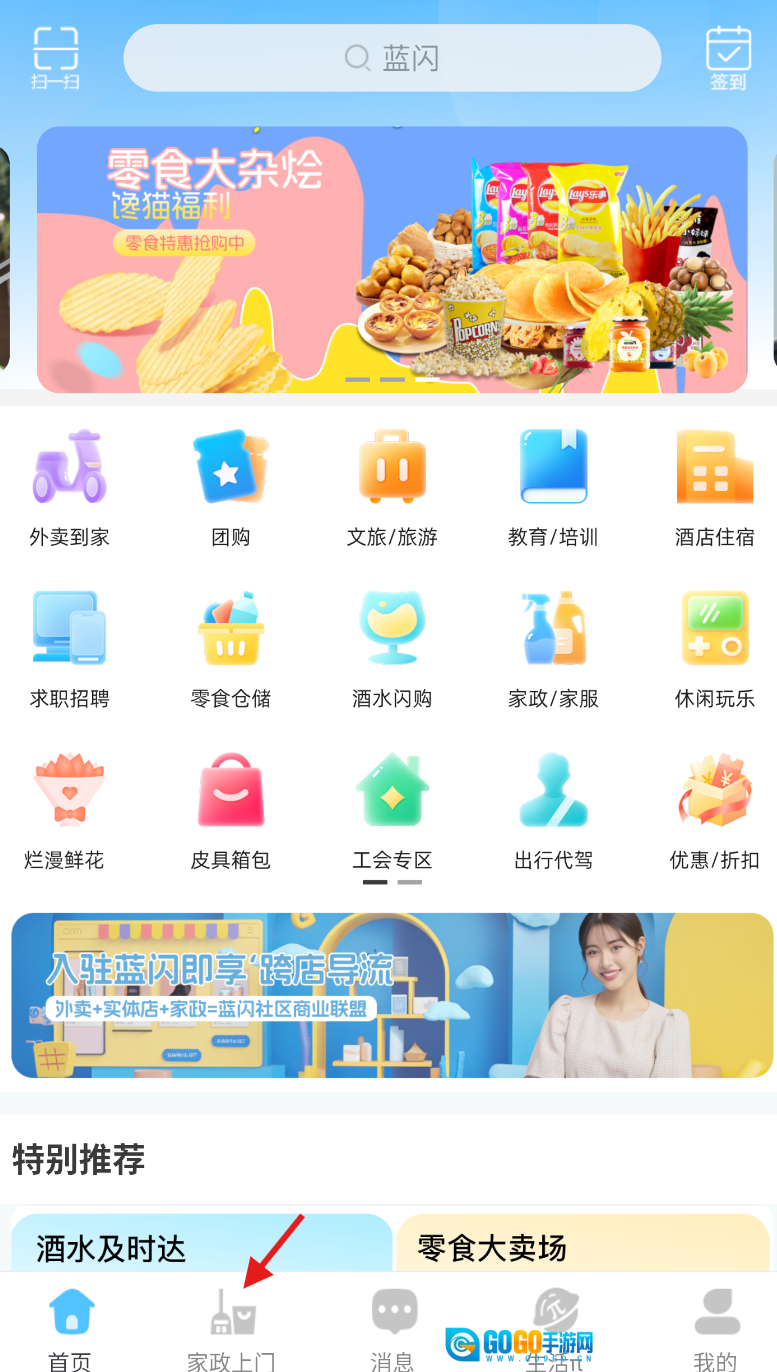Go to the 团购 group-buy section
Viewport: 777px width, 1372px height.
point(231,487)
